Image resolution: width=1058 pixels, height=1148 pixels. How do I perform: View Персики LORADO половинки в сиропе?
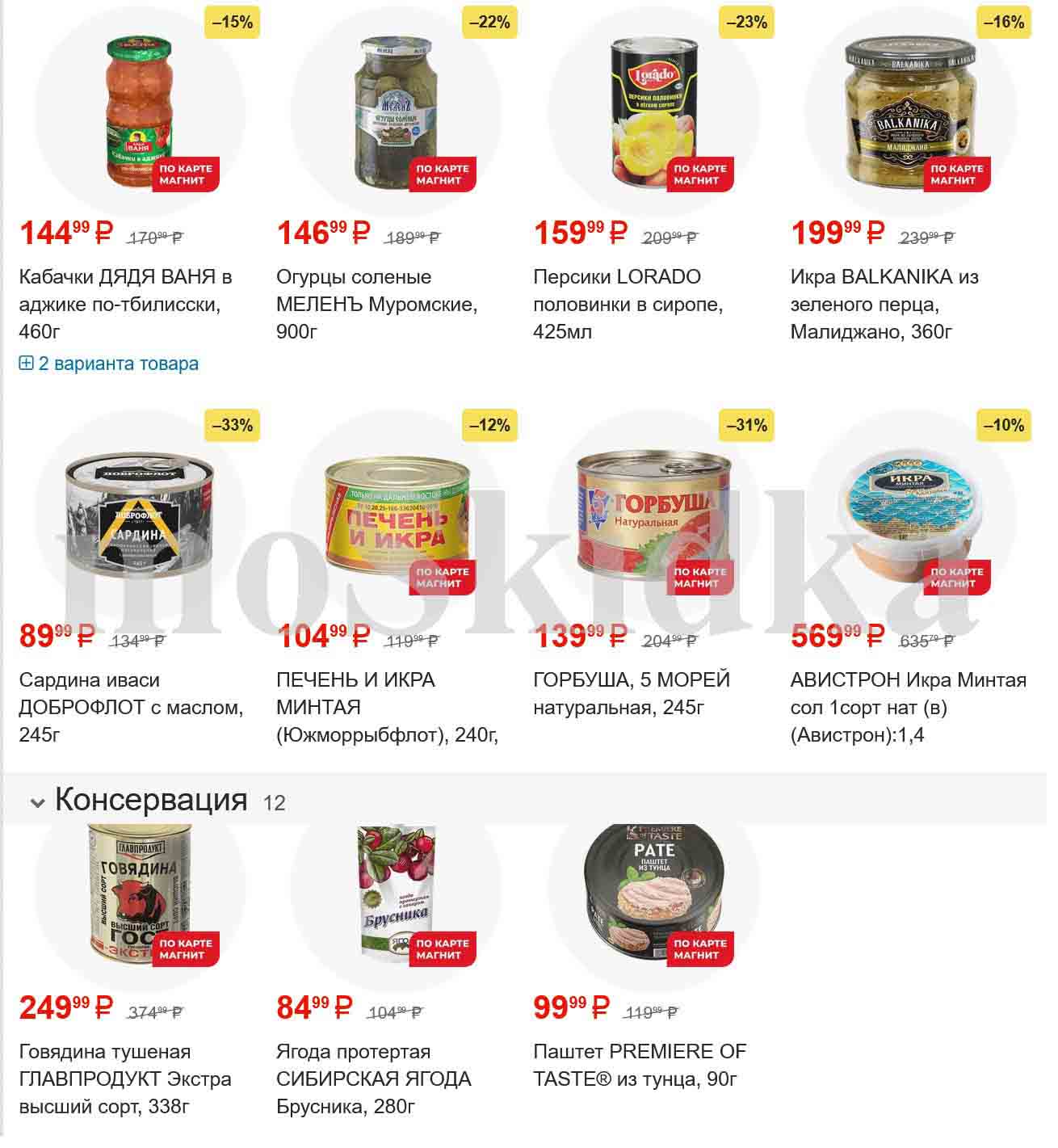(628, 305)
